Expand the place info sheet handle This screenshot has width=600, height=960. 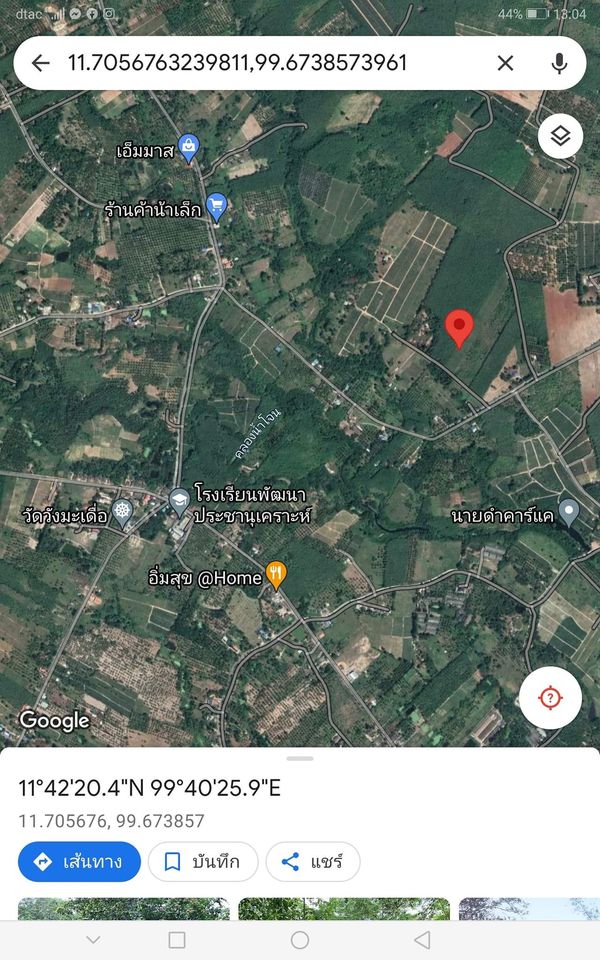[x=300, y=759]
